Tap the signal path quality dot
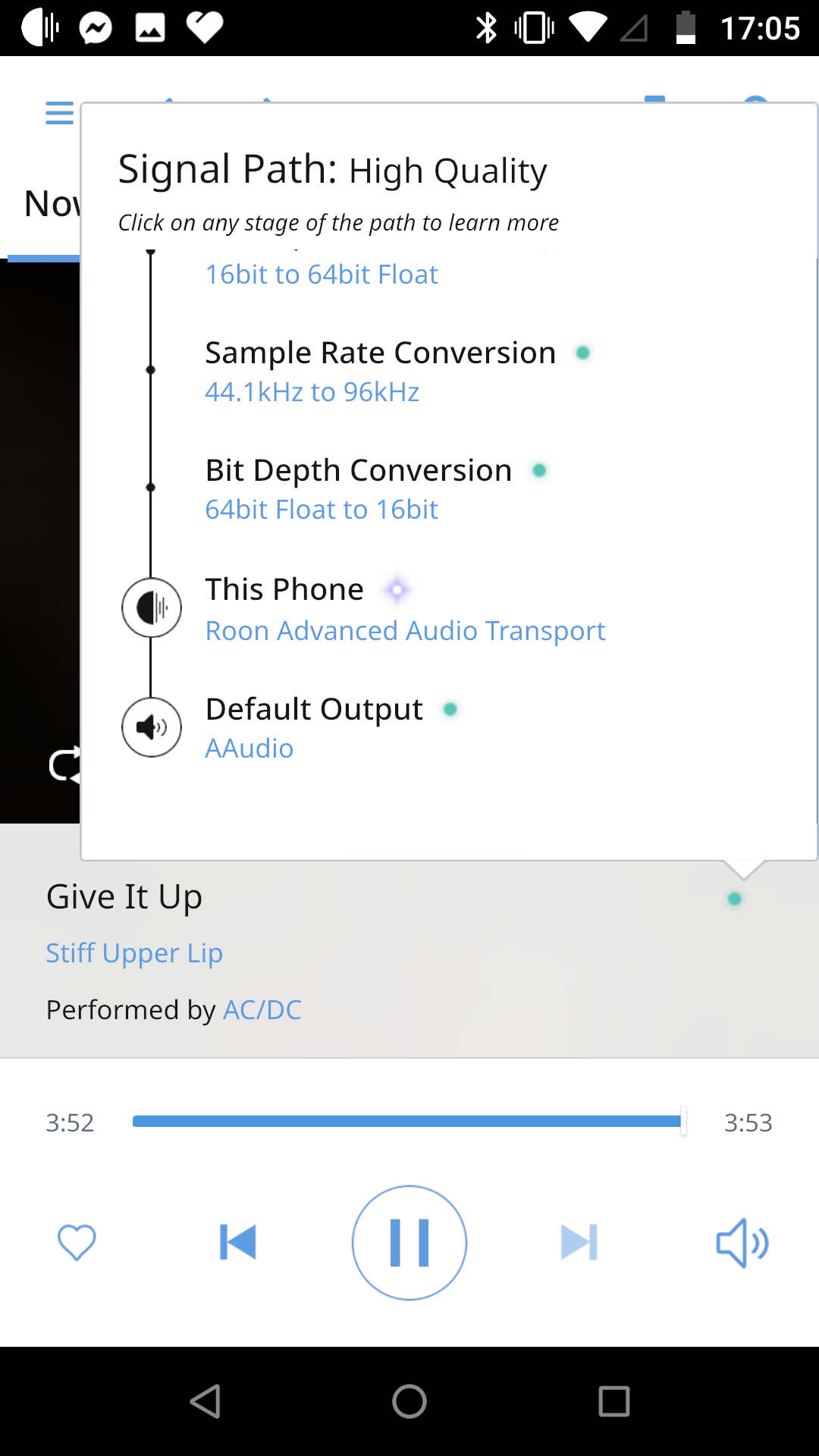 tap(734, 899)
